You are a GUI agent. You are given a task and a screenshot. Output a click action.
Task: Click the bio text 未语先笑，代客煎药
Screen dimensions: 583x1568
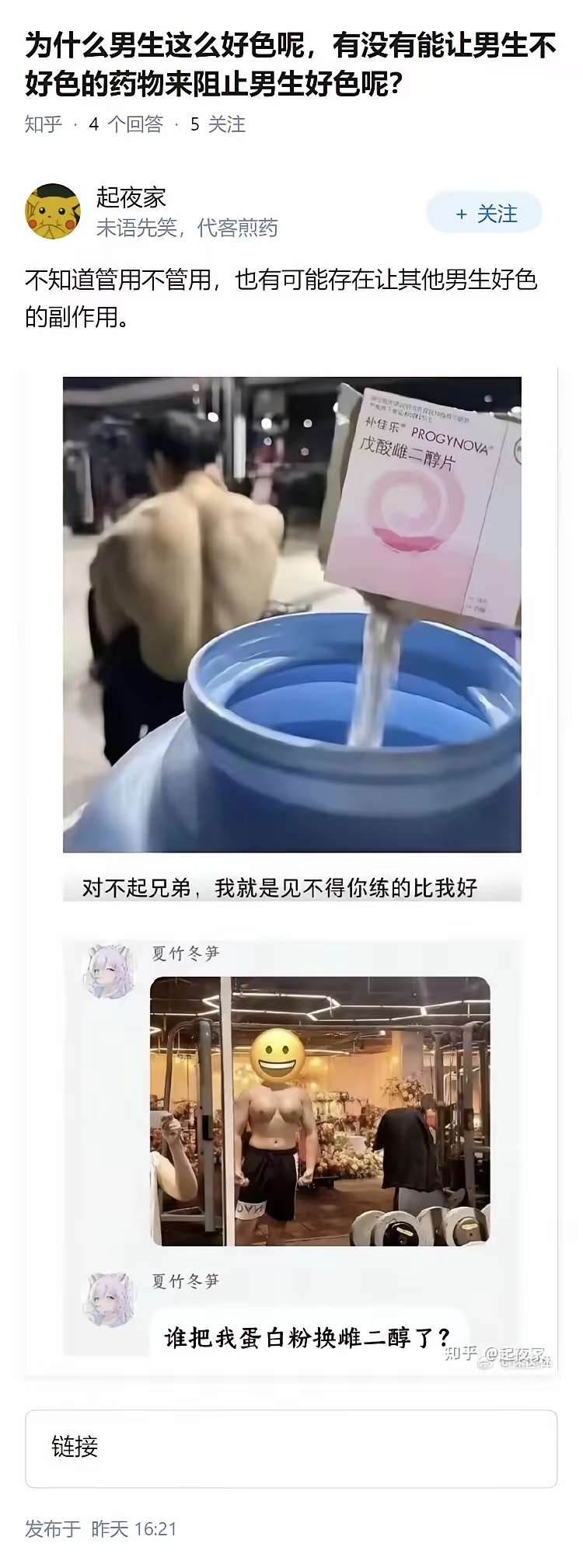pos(190,228)
